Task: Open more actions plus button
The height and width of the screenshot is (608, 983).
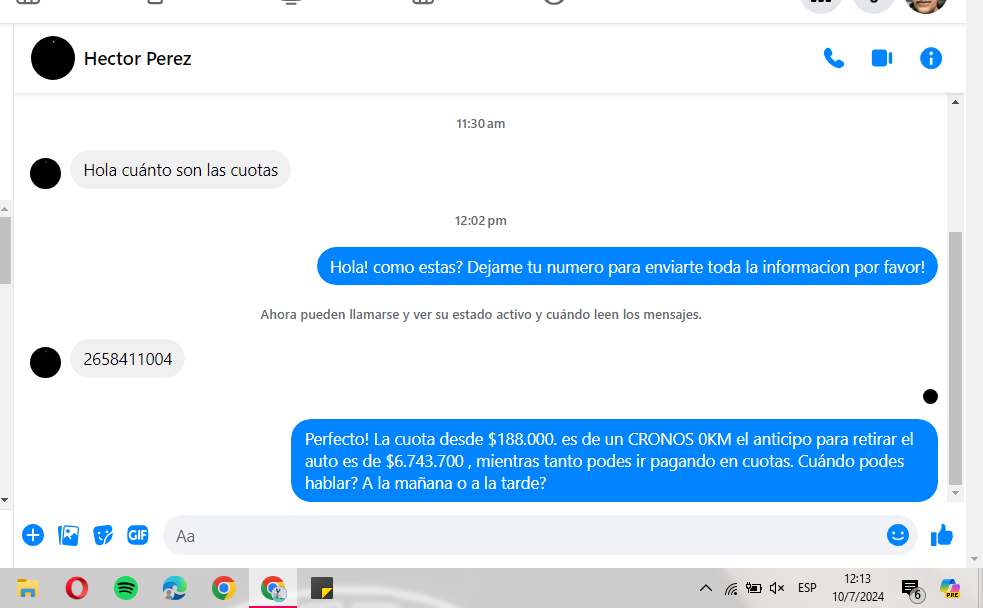Action: [33, 535]
